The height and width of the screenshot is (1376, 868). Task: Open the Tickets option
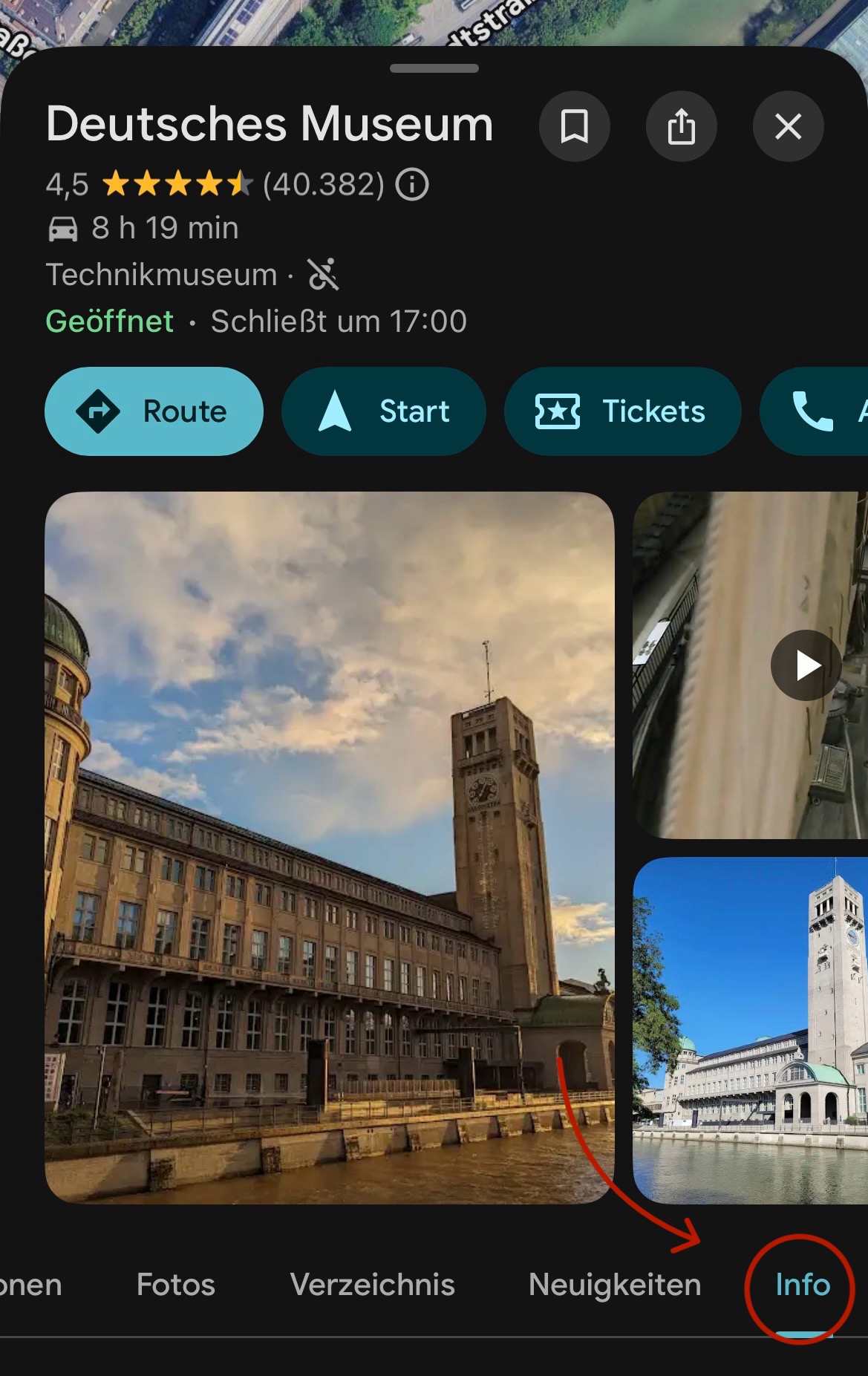[x=622, y=411]
